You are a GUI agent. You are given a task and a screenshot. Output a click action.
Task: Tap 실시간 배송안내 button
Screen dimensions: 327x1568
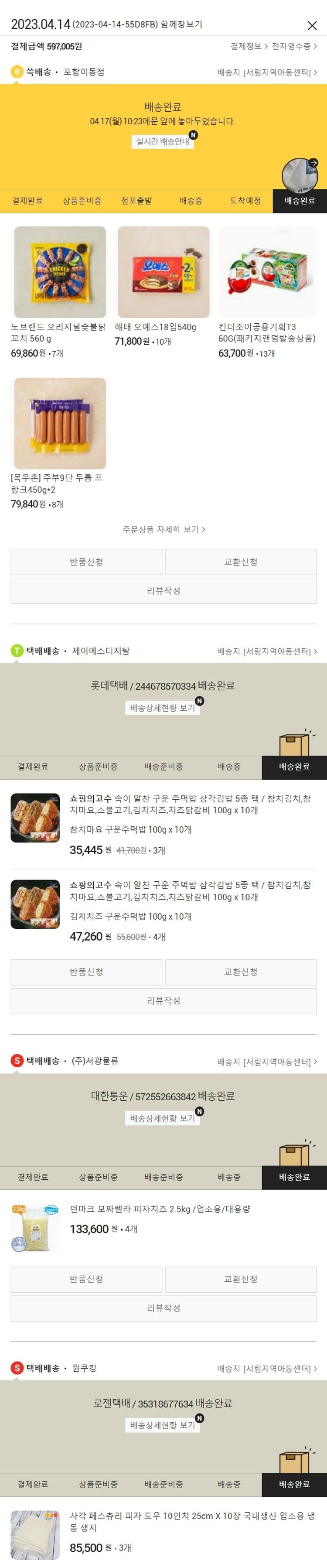[x=162, y=141]
